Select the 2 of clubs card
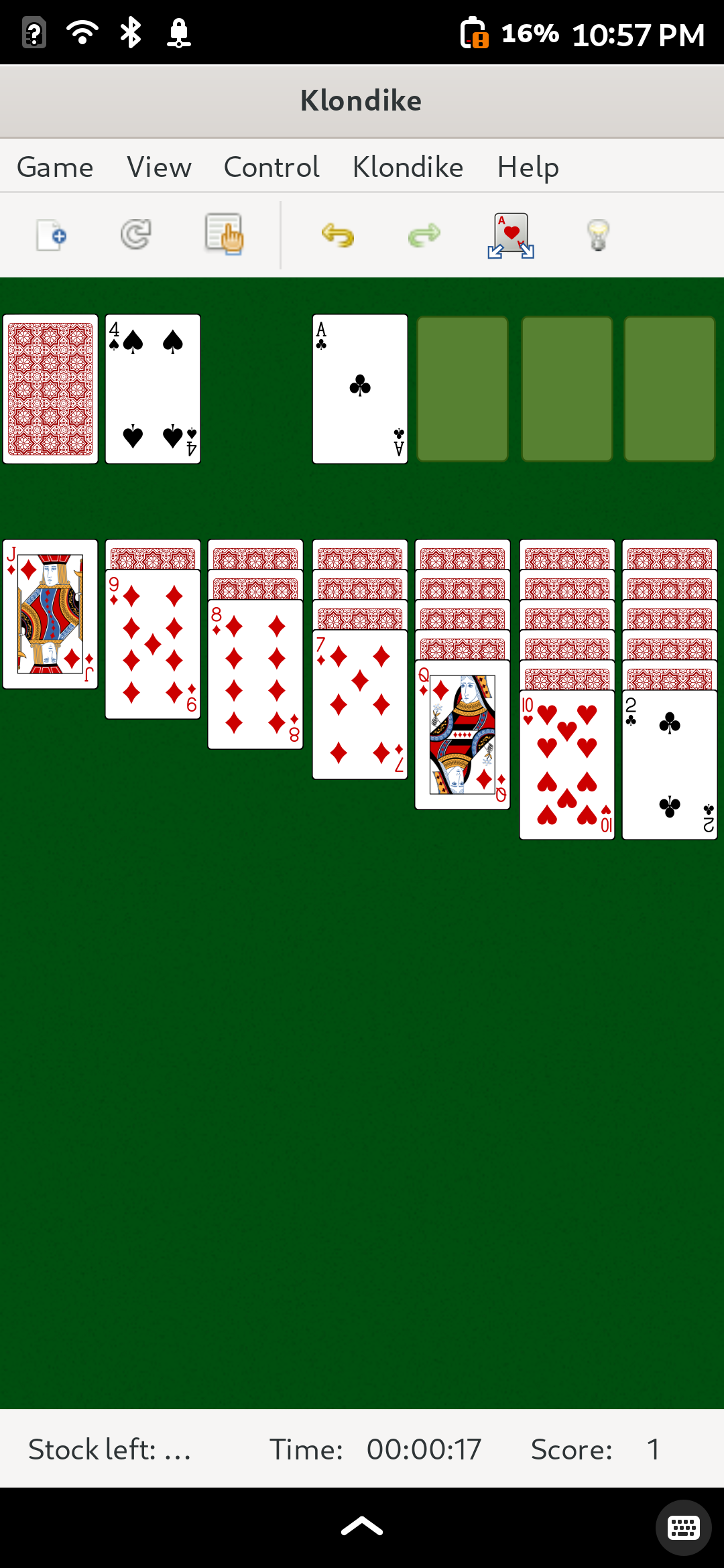724x1568 pixels. [670, 765]
